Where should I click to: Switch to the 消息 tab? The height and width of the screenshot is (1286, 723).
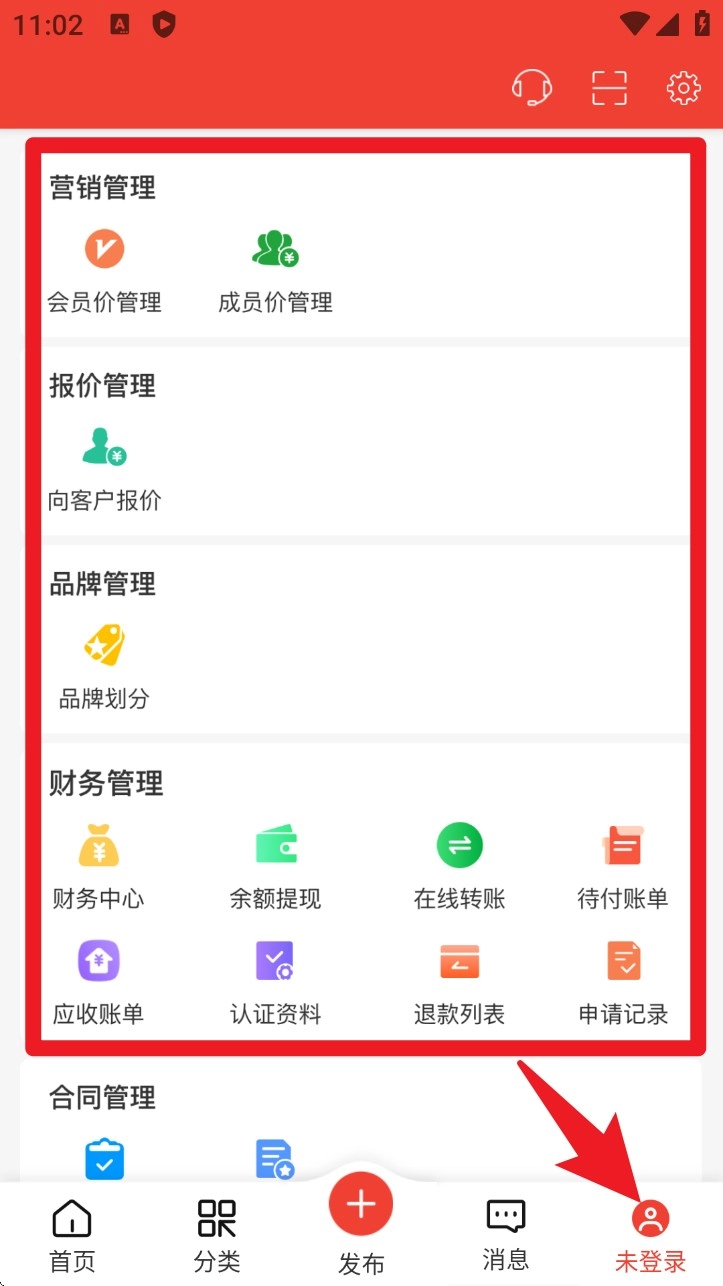coord(505,1236)
